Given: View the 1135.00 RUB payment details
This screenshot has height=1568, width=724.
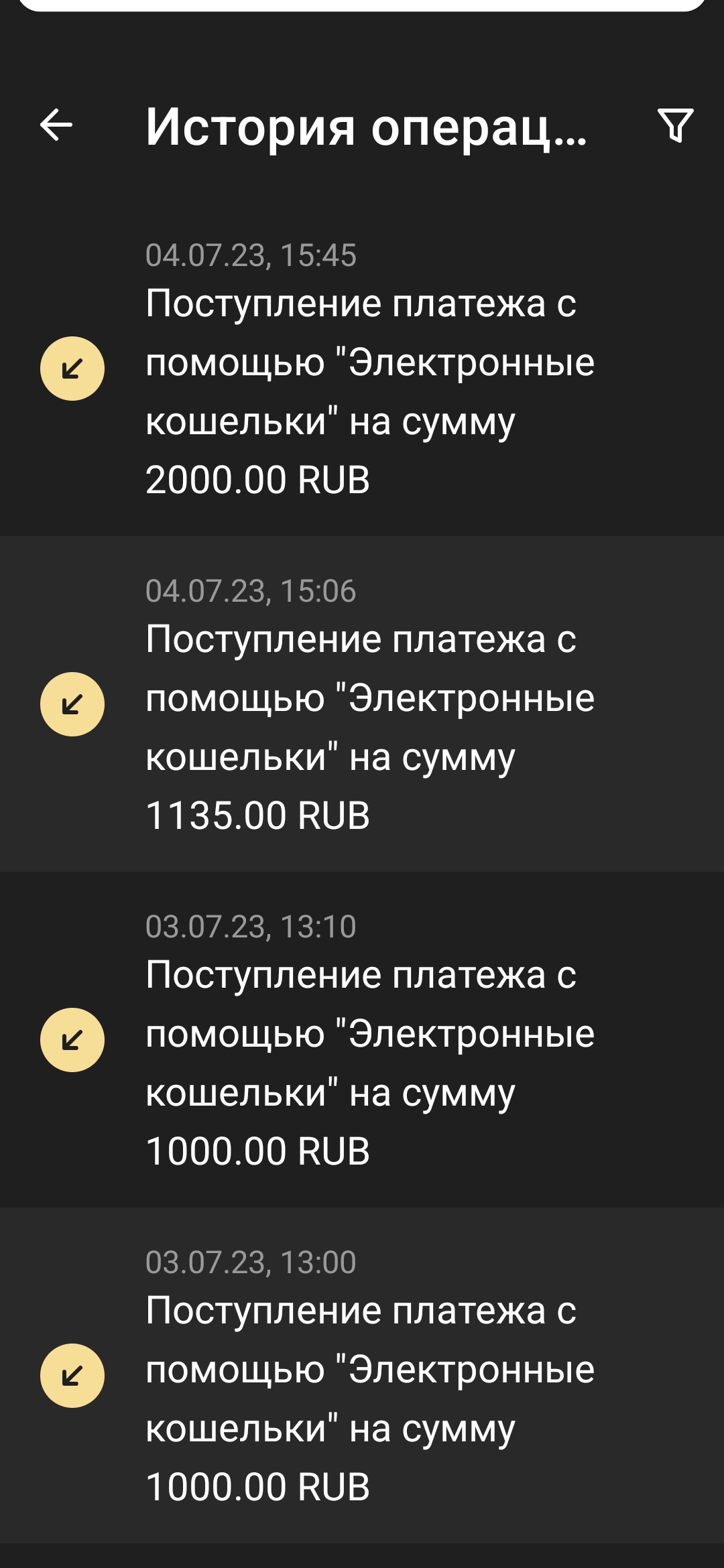Looking at the screenshot, I should [362, 704].
